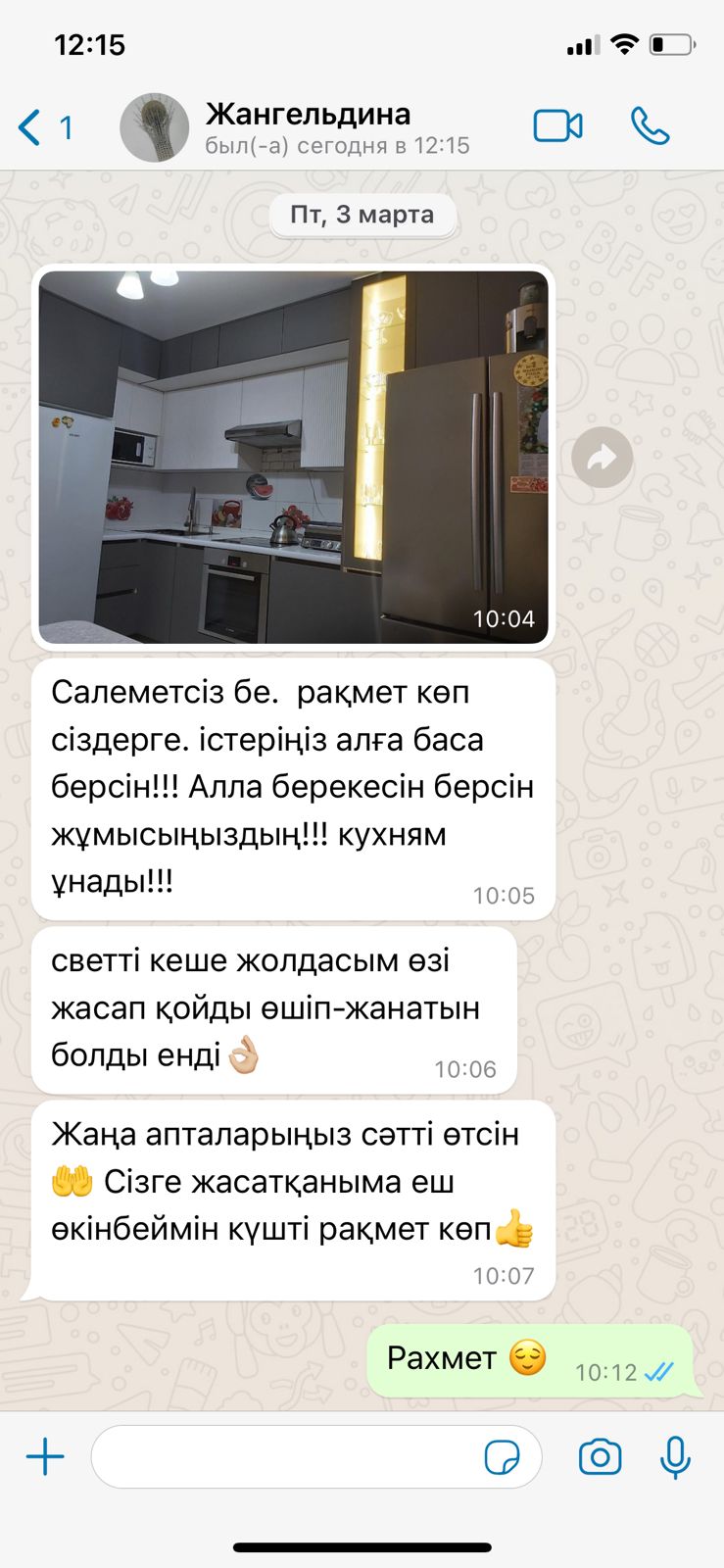Image resolution: width=724 pixels, height=1568 pixels.
Task: Start a video call with Жангельдина
Action: (557, 126)
